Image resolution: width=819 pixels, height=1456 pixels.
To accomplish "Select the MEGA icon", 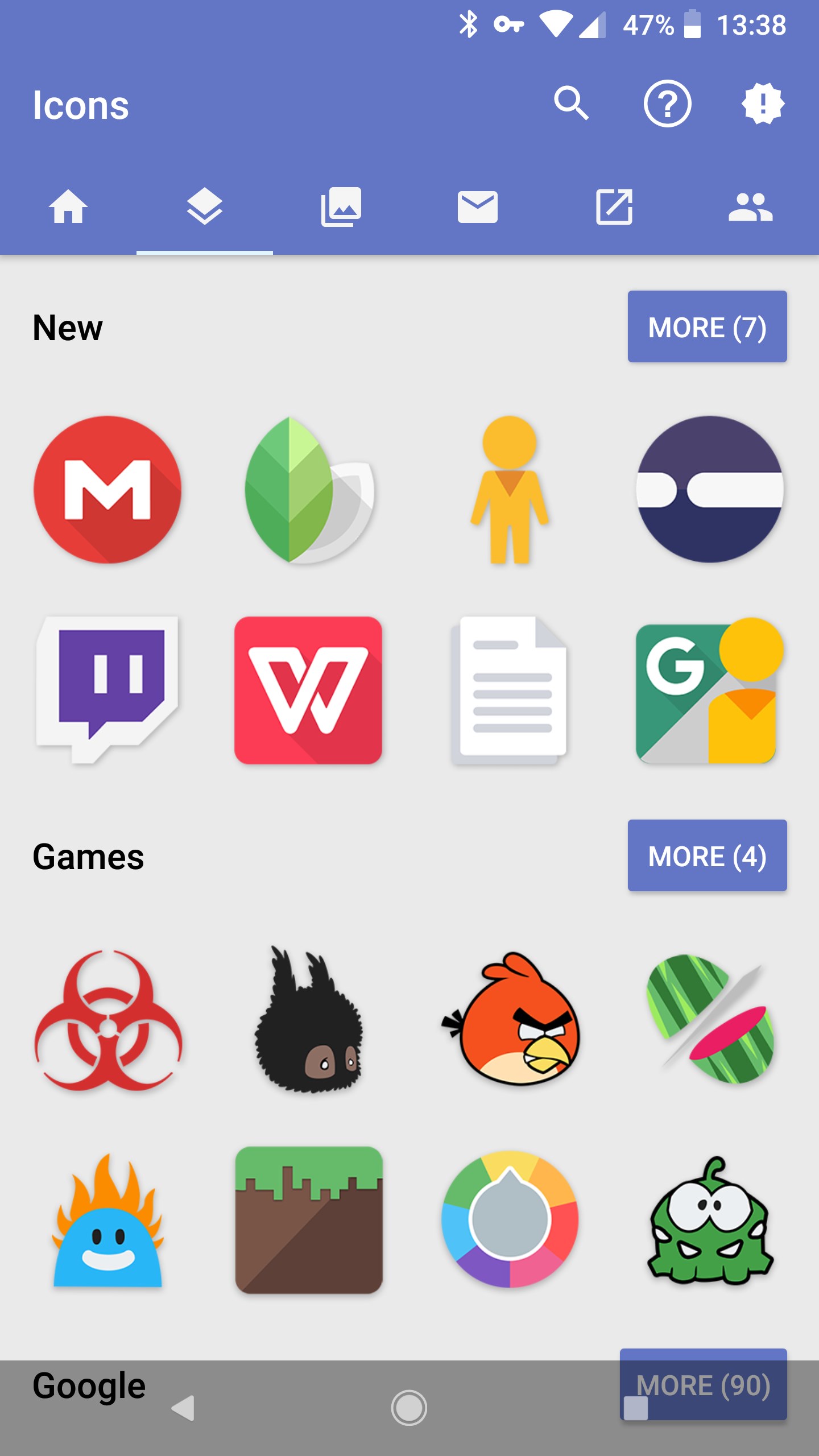I will [109, 491].
